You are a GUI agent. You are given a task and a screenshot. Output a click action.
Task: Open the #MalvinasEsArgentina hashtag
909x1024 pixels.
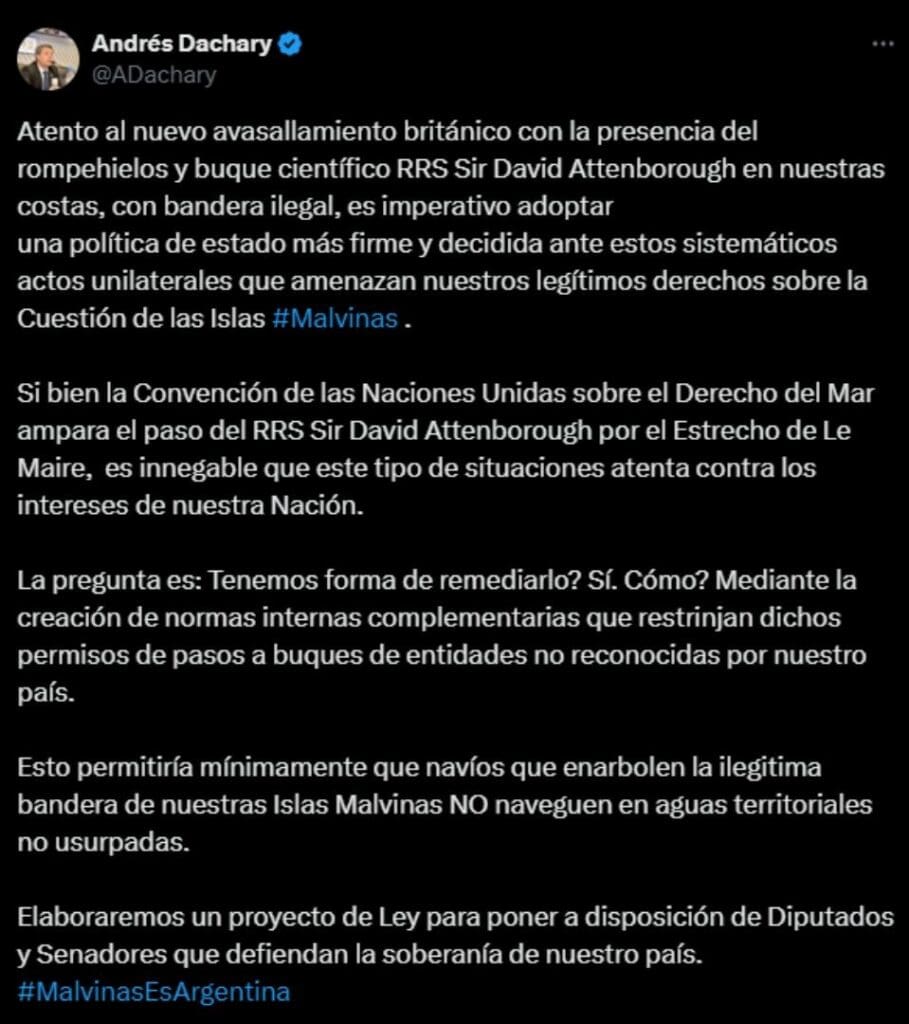[154, 992]
